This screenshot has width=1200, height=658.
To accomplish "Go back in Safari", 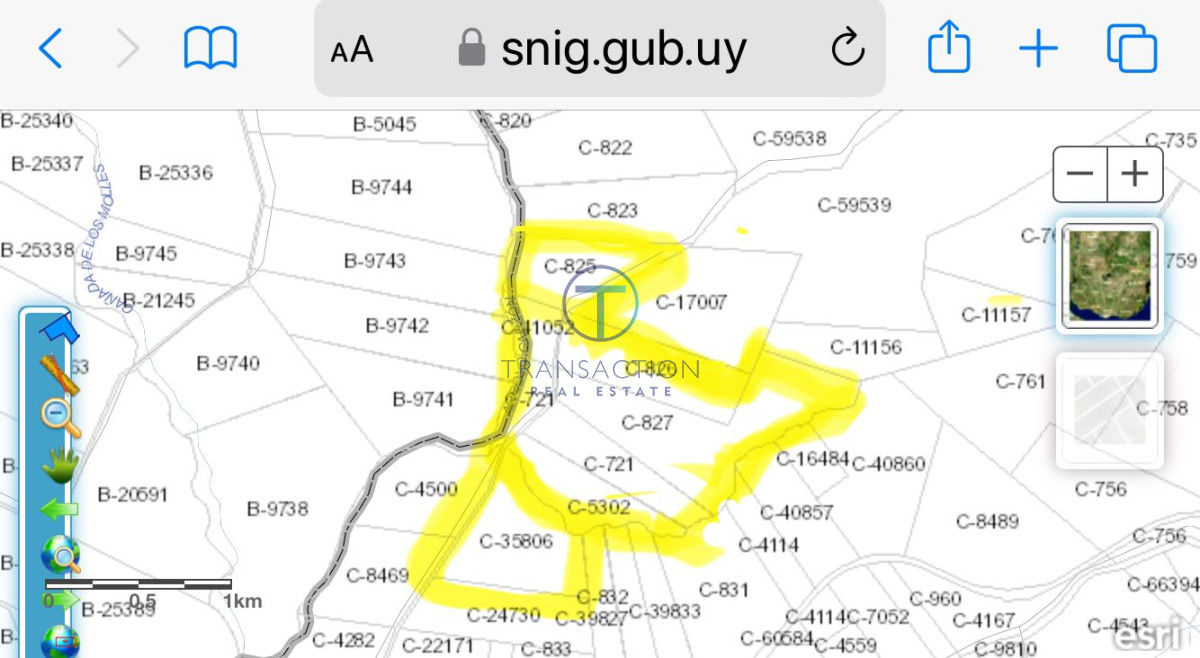I will pos(50,48).
